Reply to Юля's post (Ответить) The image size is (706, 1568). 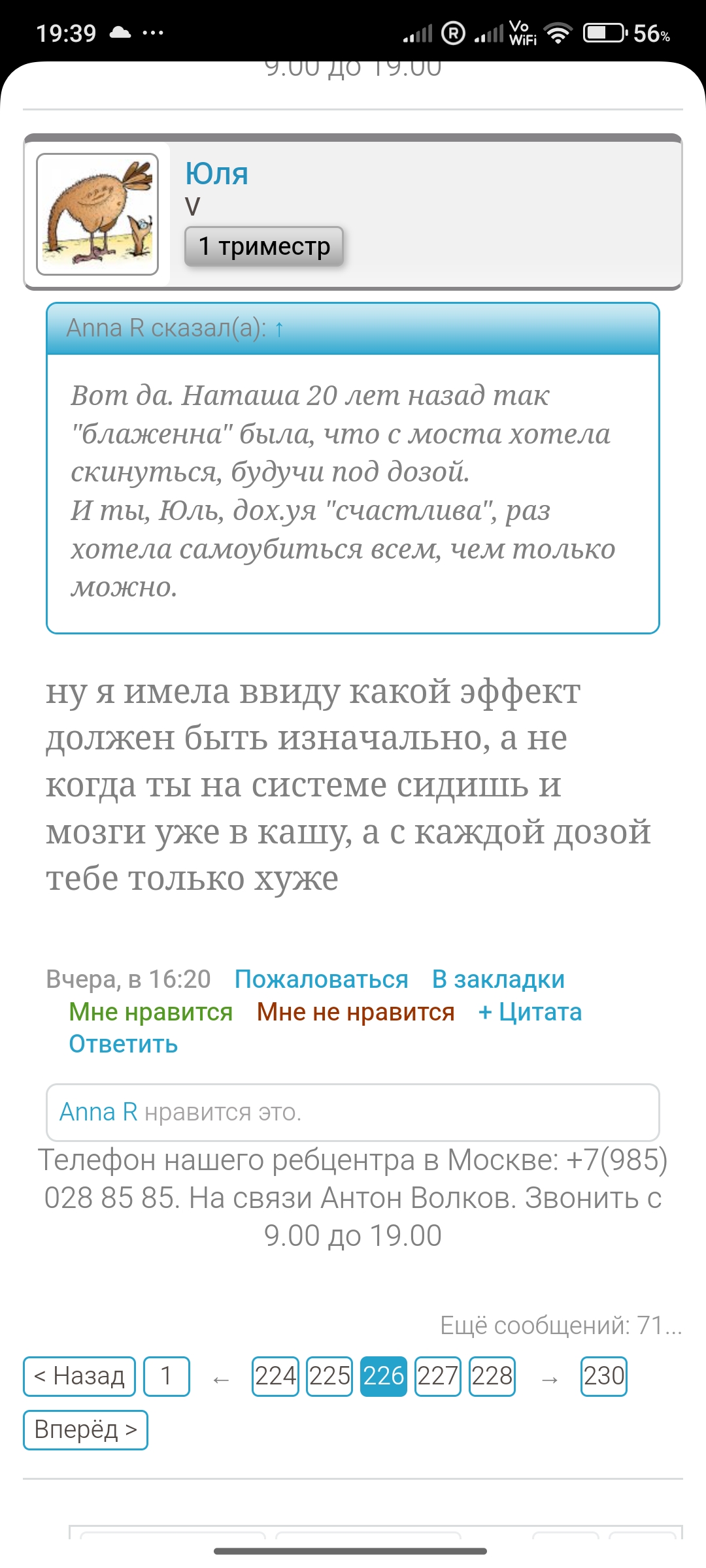click(124, 1044)
